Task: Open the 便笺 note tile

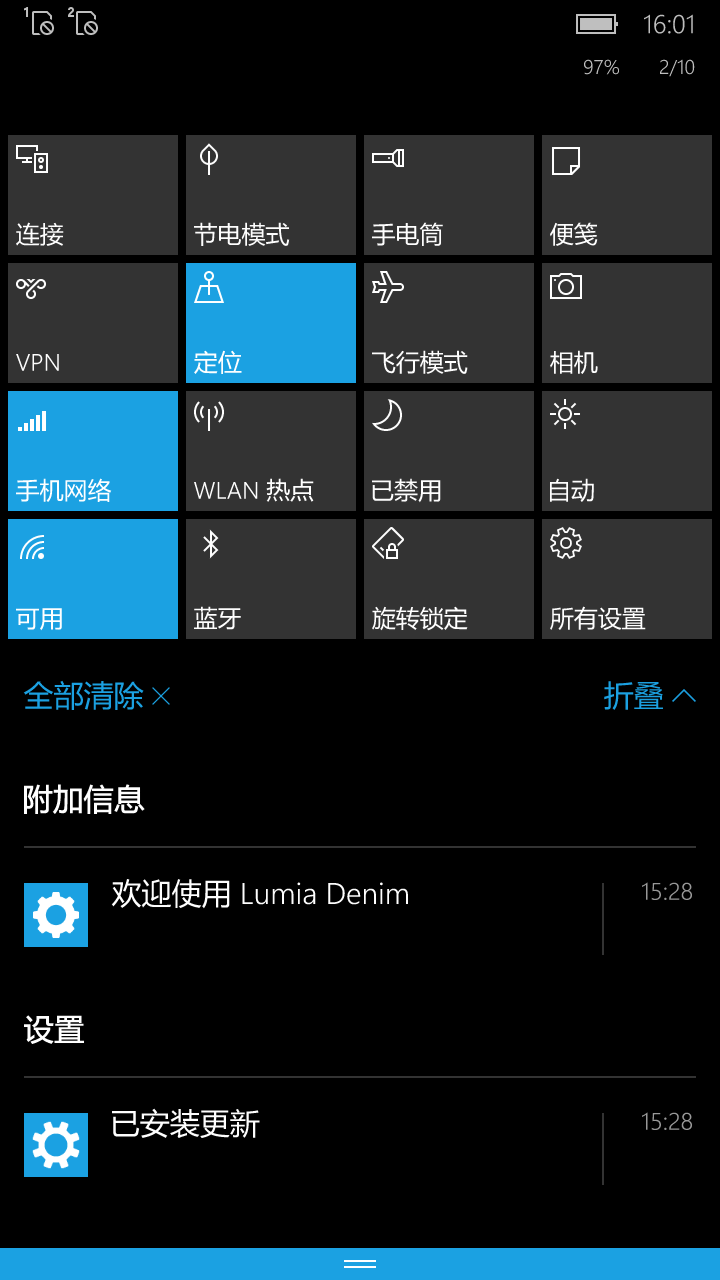Action: [627, 195]
